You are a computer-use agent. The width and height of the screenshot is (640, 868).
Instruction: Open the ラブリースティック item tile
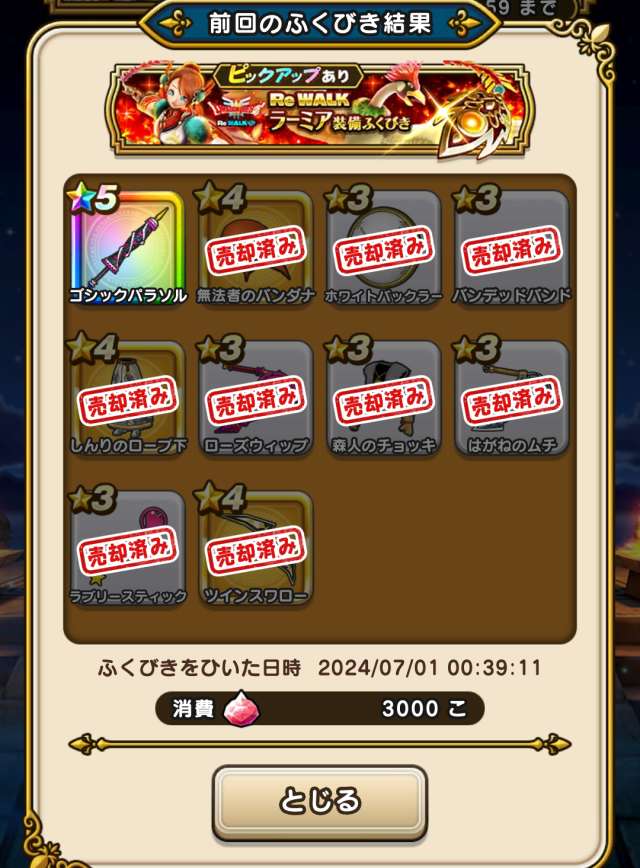coord(128,547)
